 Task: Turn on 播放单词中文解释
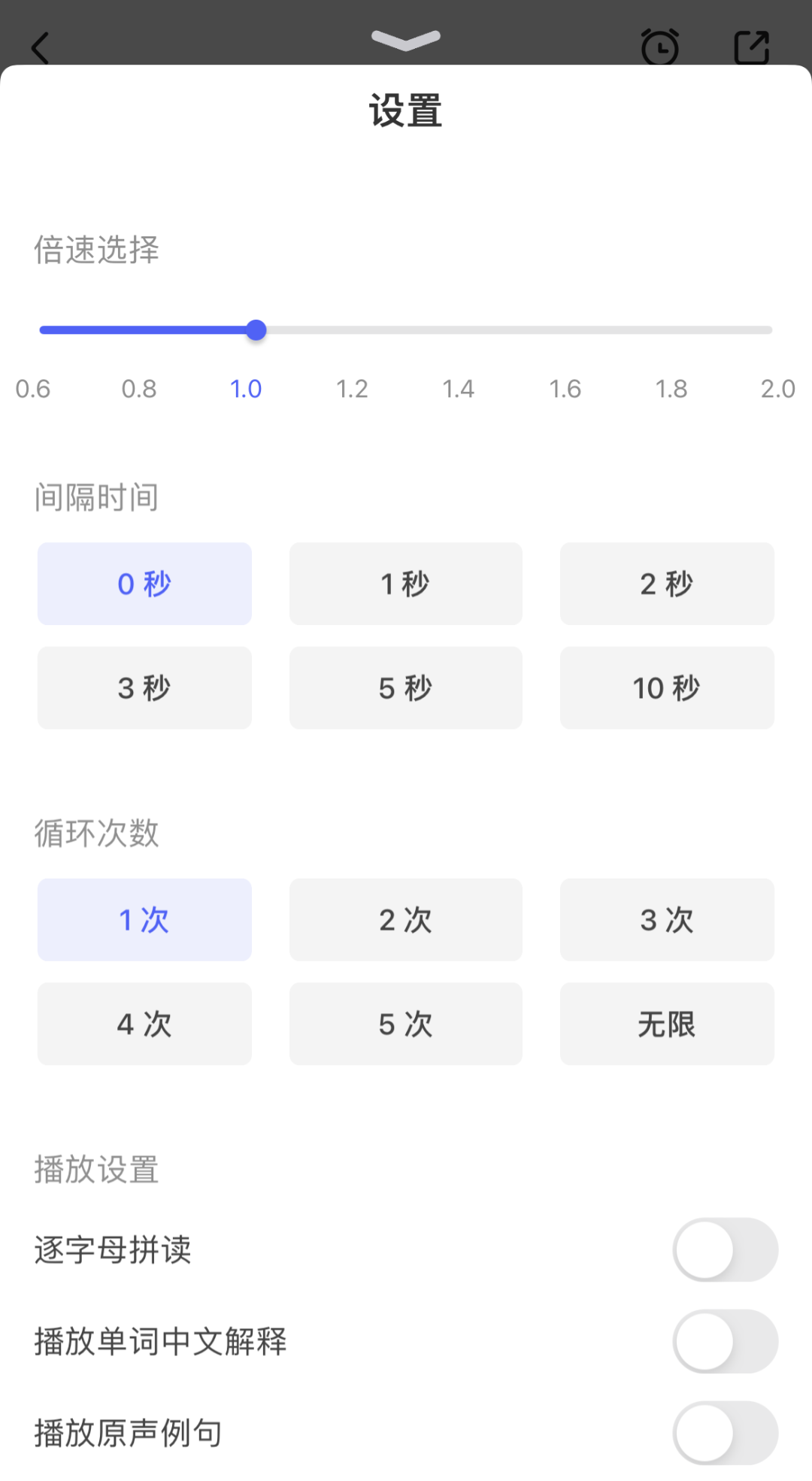[725, 1341]
